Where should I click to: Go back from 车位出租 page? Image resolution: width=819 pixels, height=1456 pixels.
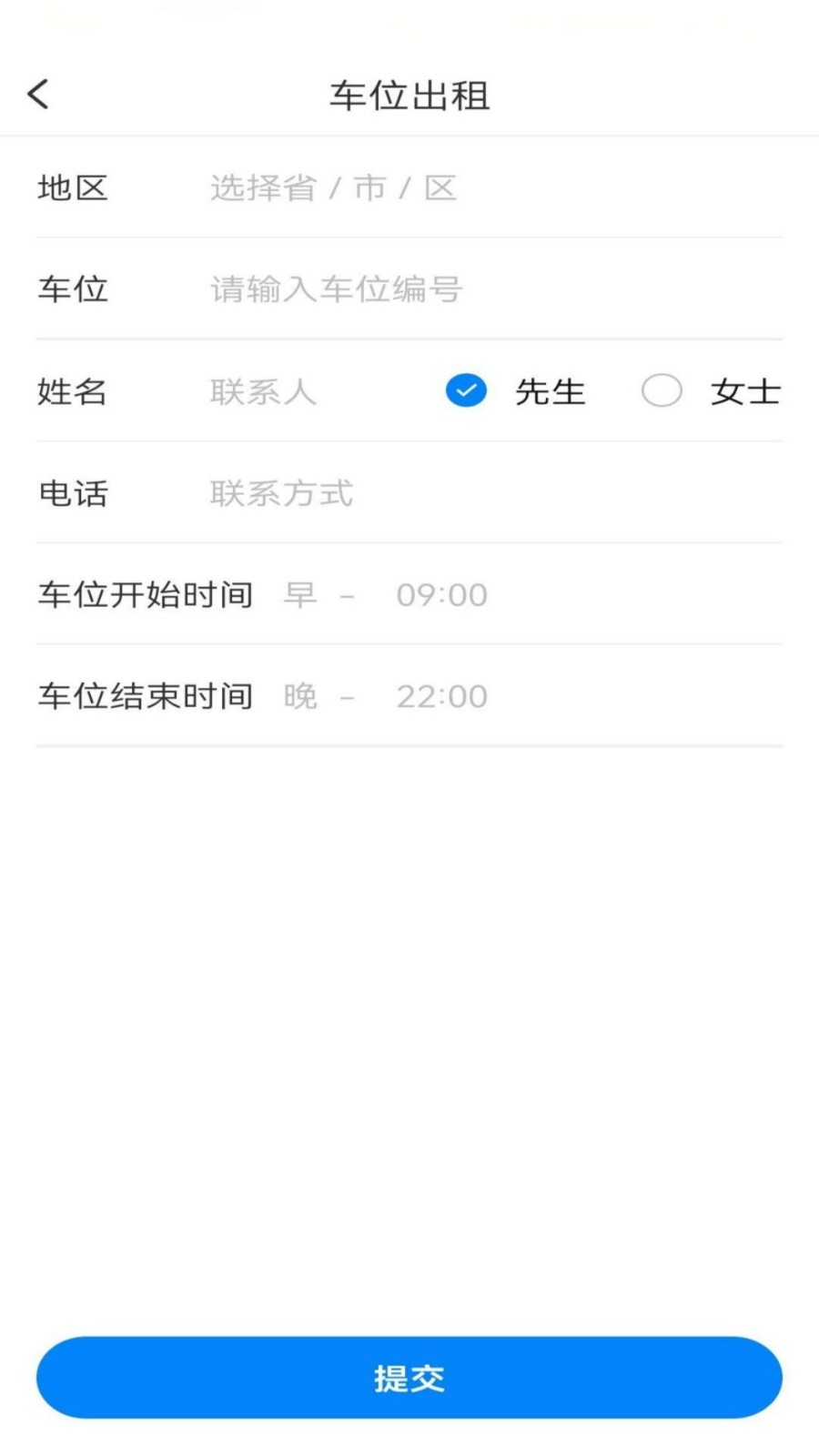click(38, 94)
